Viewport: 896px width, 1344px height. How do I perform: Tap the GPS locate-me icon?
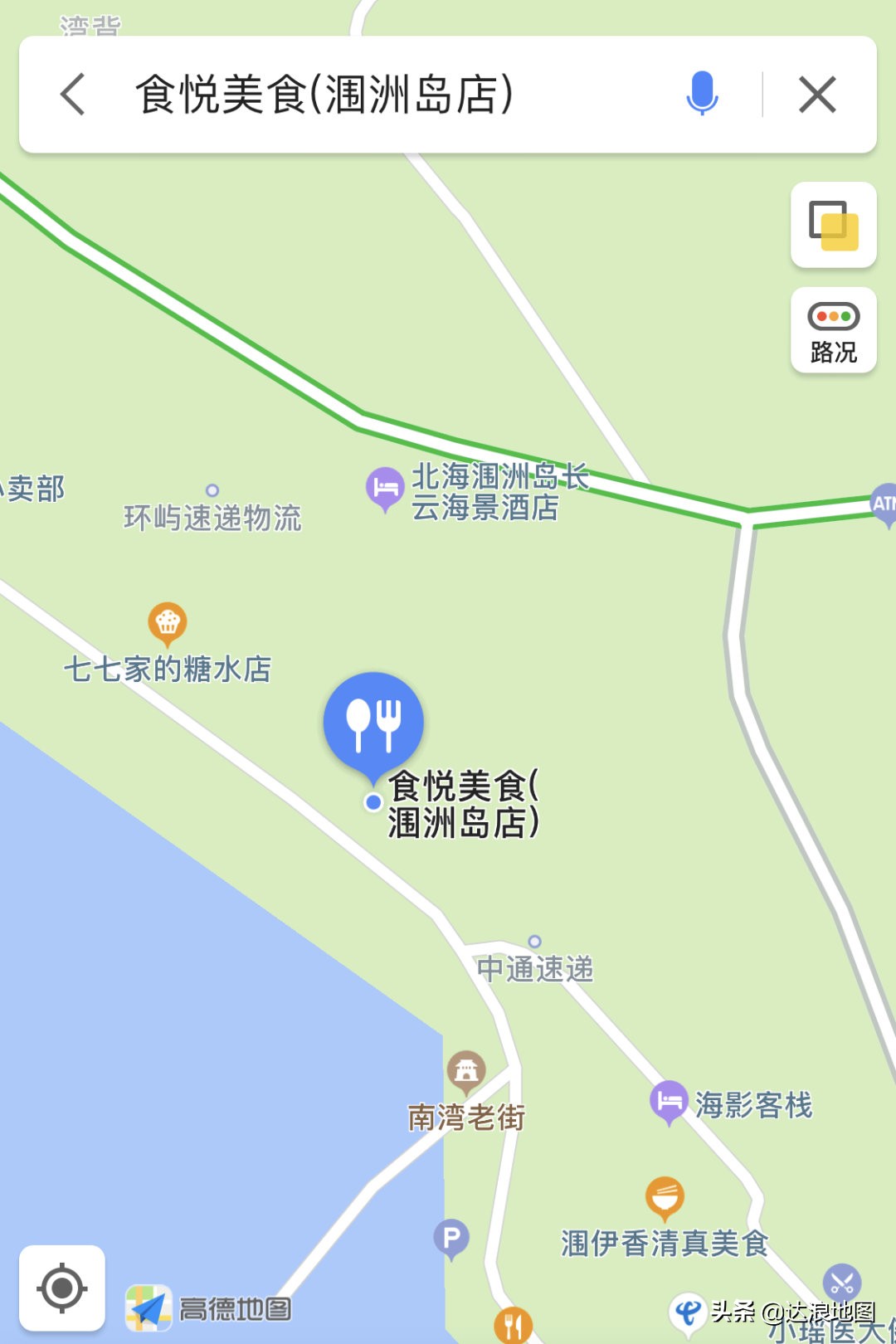click(x=63, y=1288)
